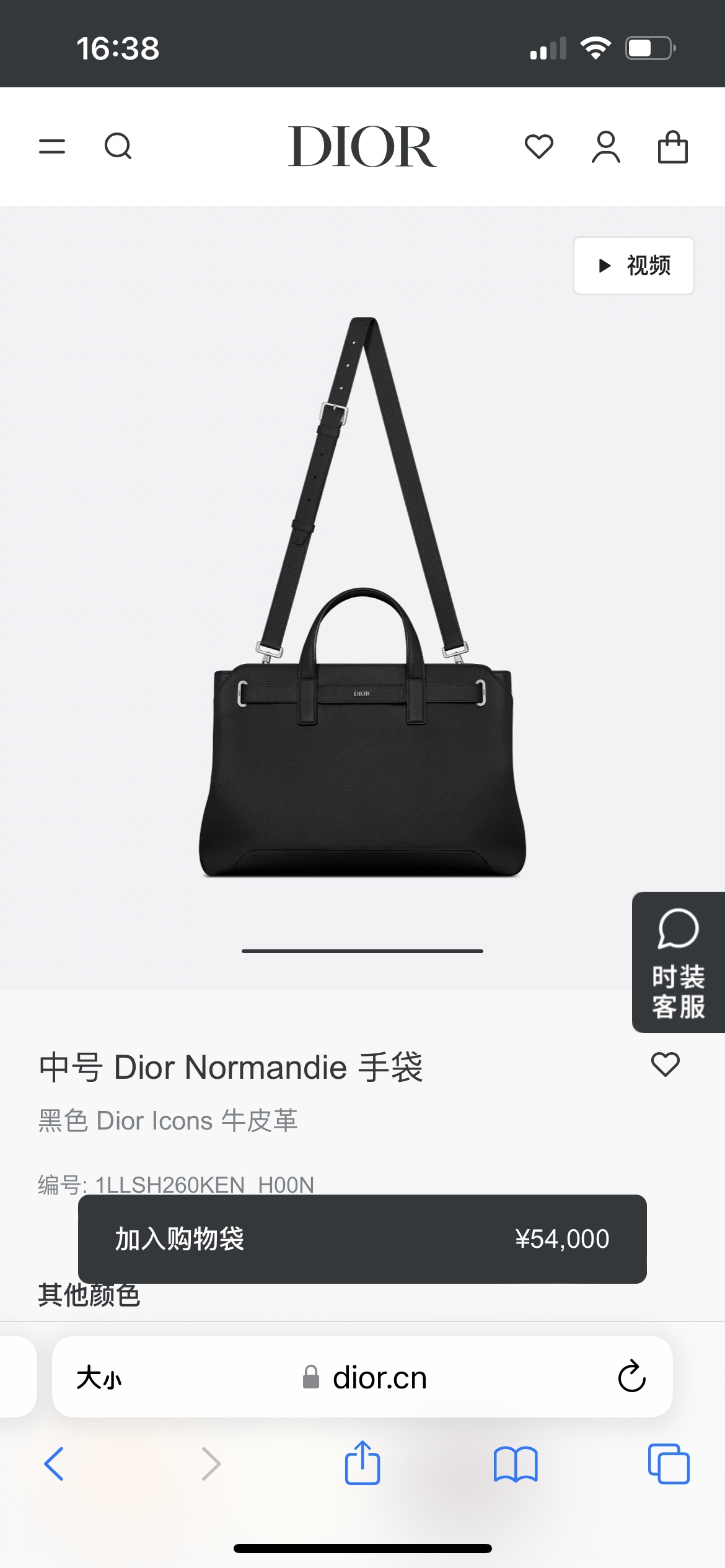Add Dior Normandie bag to wishlist
Viewport: 725px width, 1568px height.
666,1065
